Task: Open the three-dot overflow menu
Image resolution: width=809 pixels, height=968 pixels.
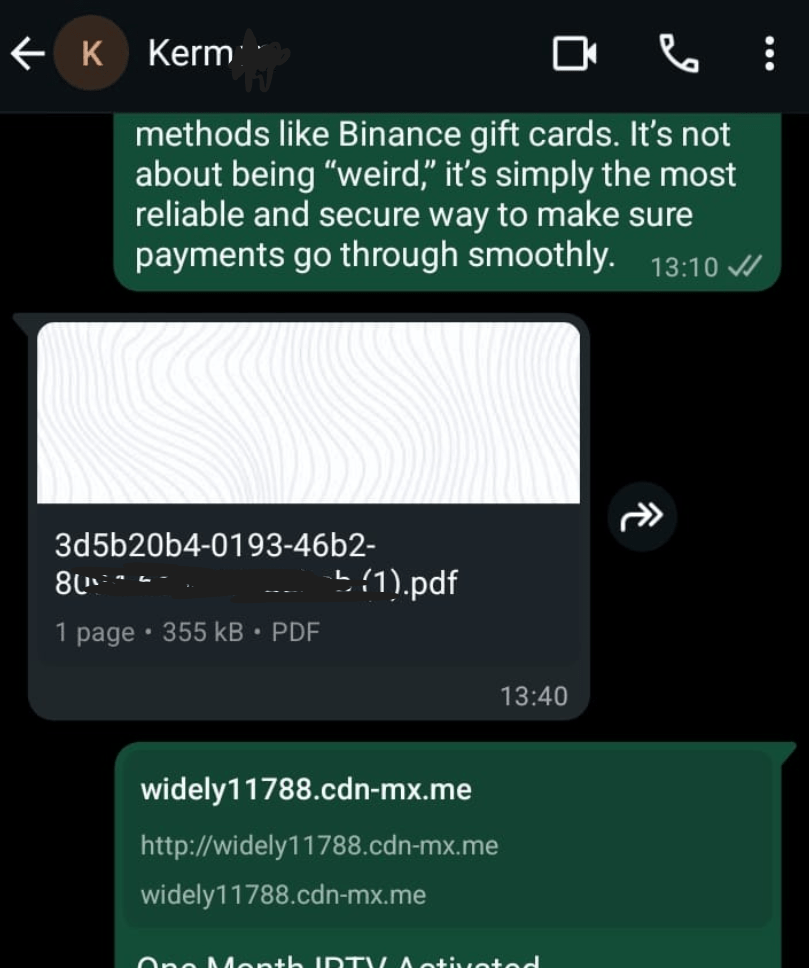Action: tap(769, 54)
